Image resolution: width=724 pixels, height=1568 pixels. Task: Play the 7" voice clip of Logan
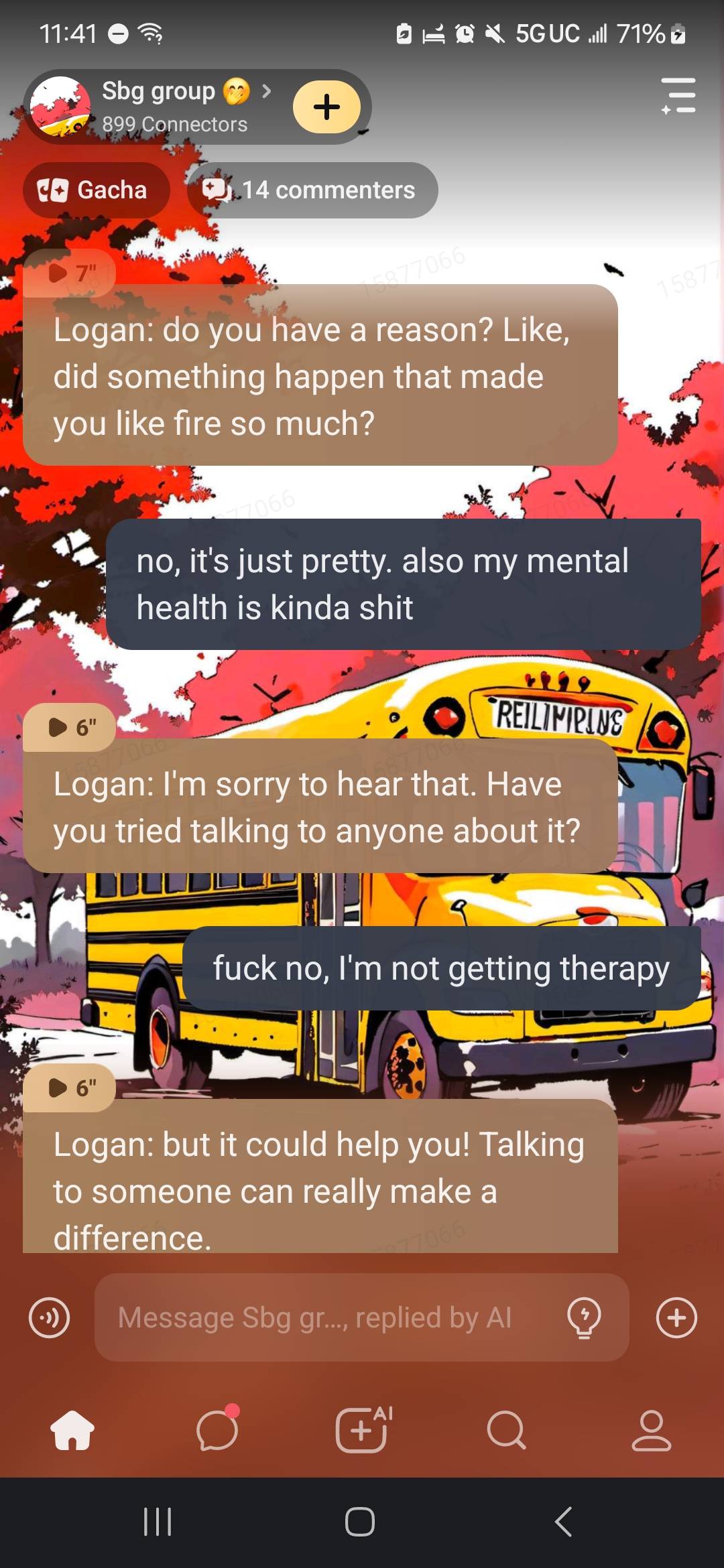tap(70, 273)
